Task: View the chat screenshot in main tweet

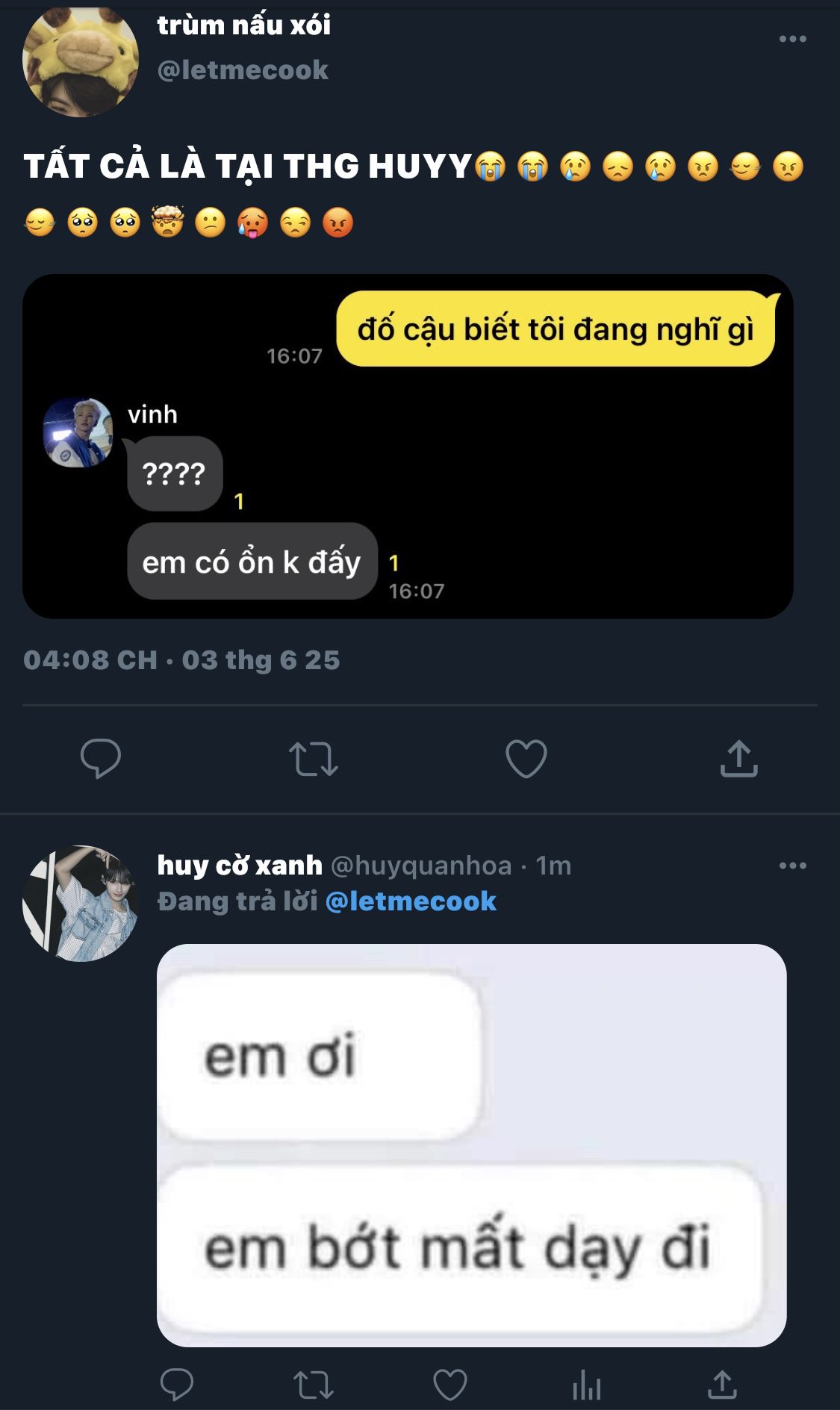Action: click(x=408, y=446)
